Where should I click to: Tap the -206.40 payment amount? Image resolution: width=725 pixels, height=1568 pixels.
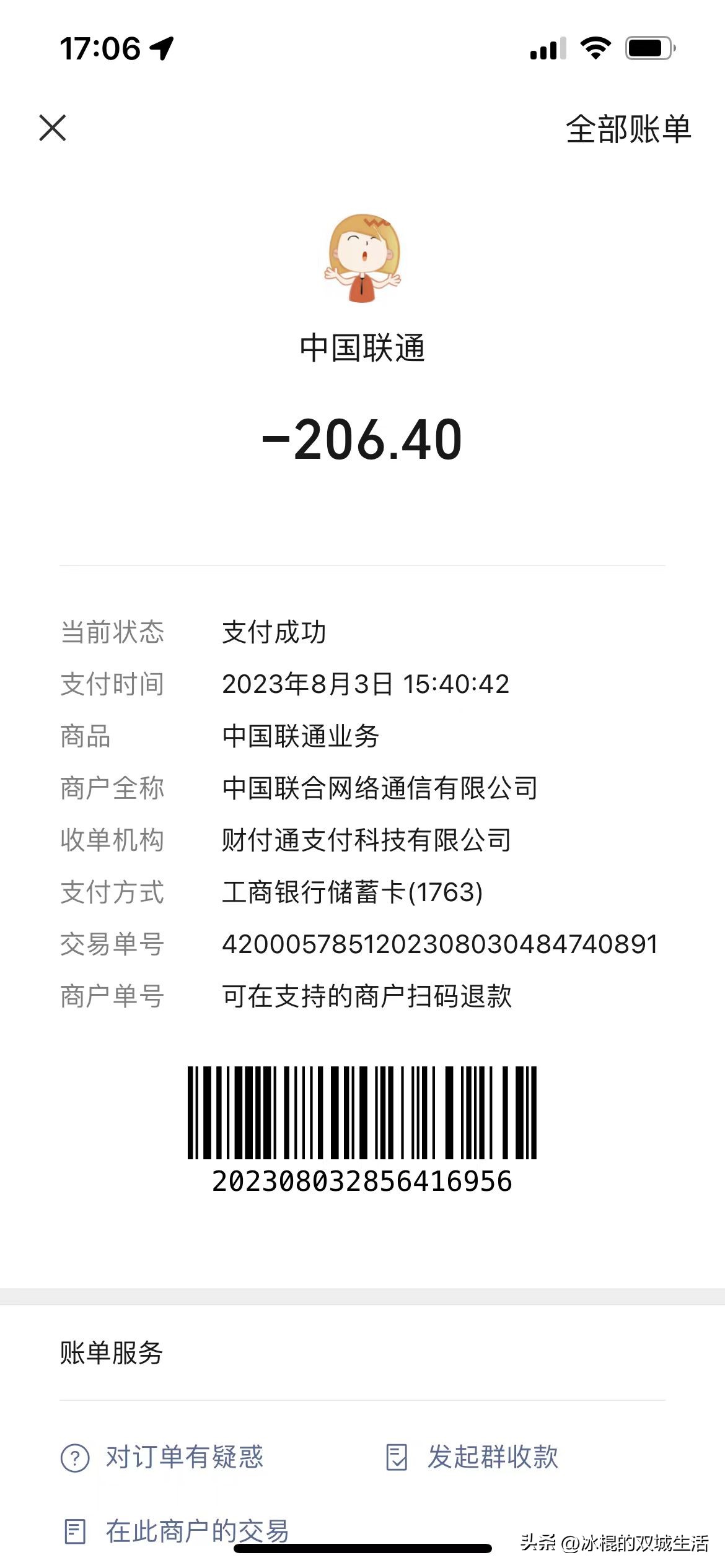tap(362, 440)
